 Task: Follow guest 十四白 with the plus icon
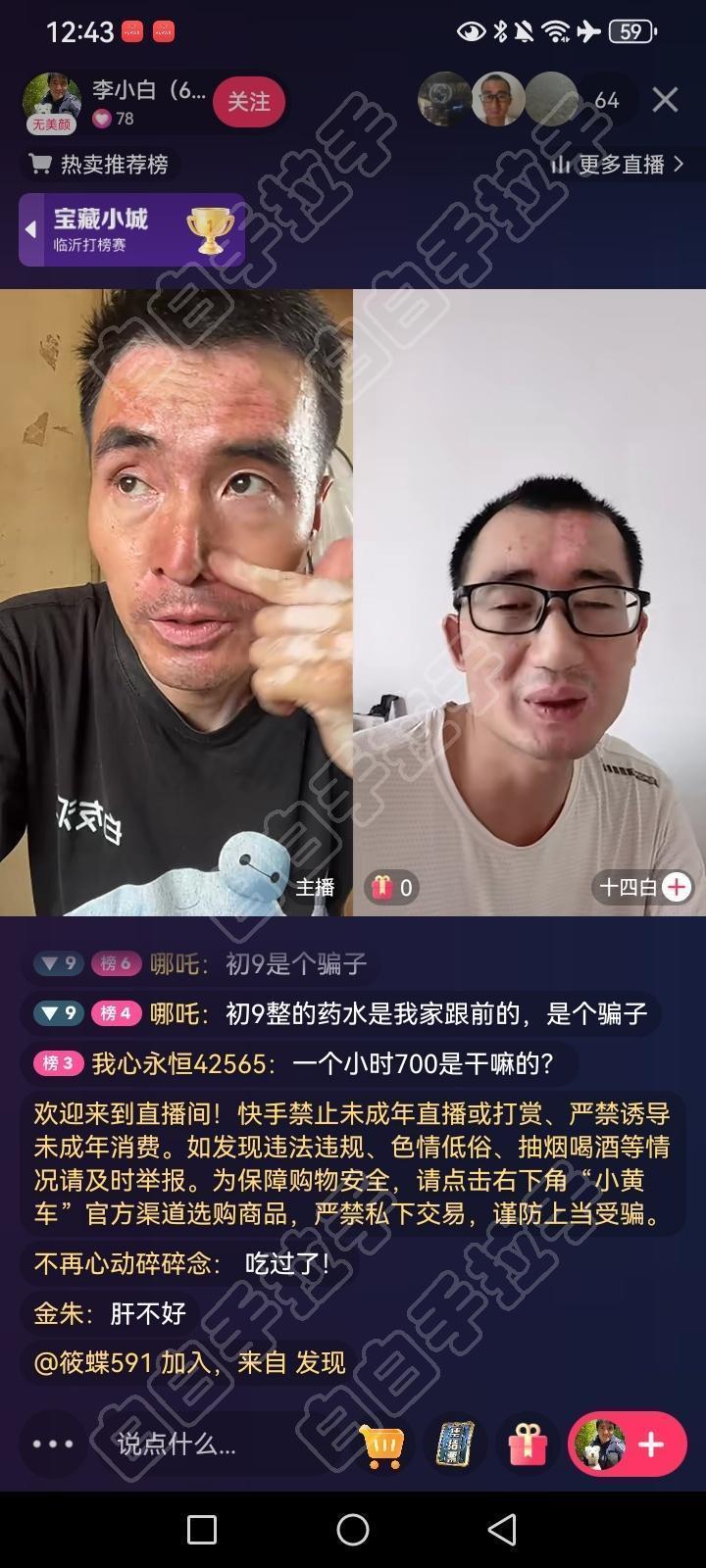click(677, 887)
